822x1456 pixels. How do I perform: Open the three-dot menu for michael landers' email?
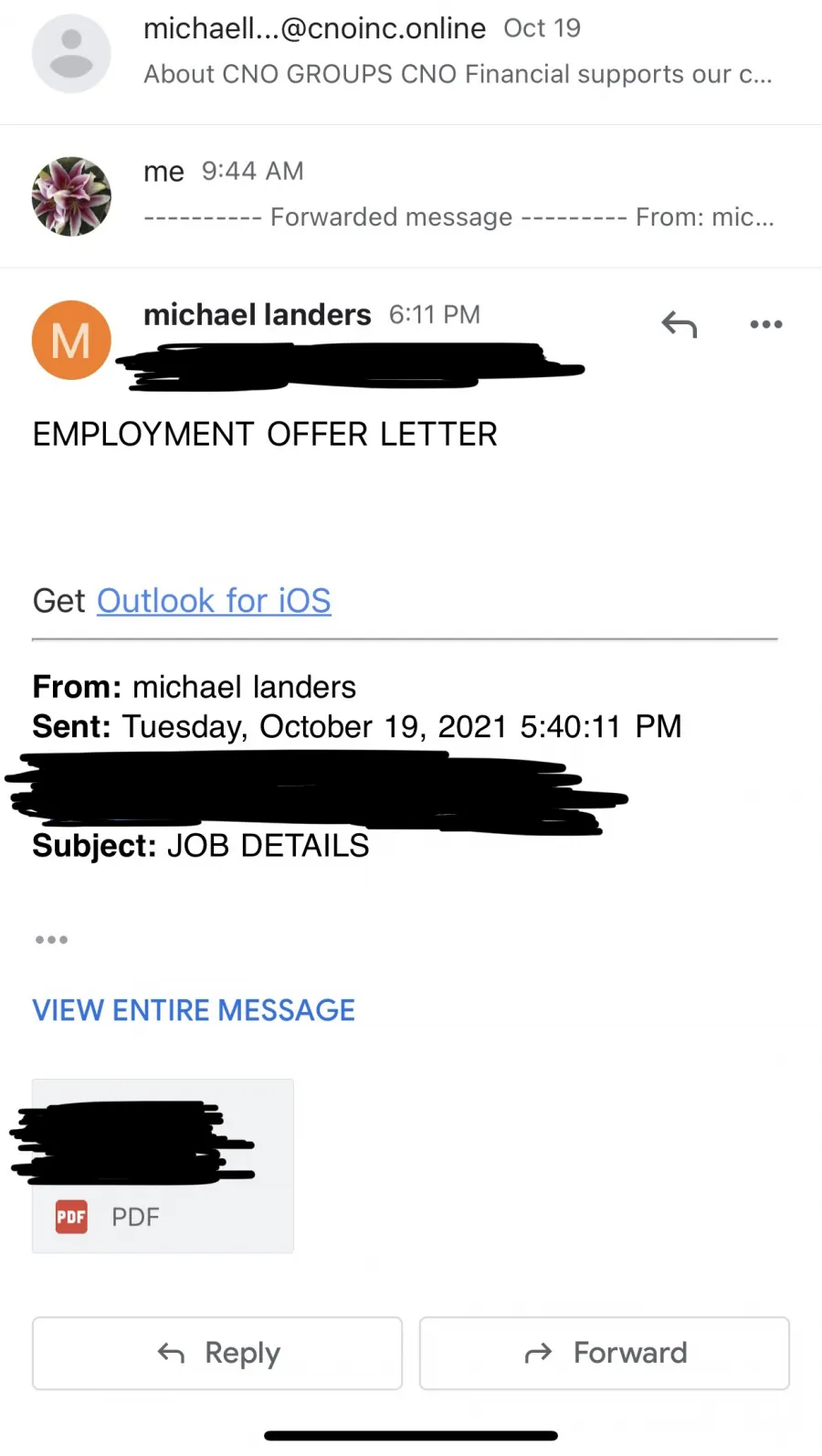coord(765,324)
